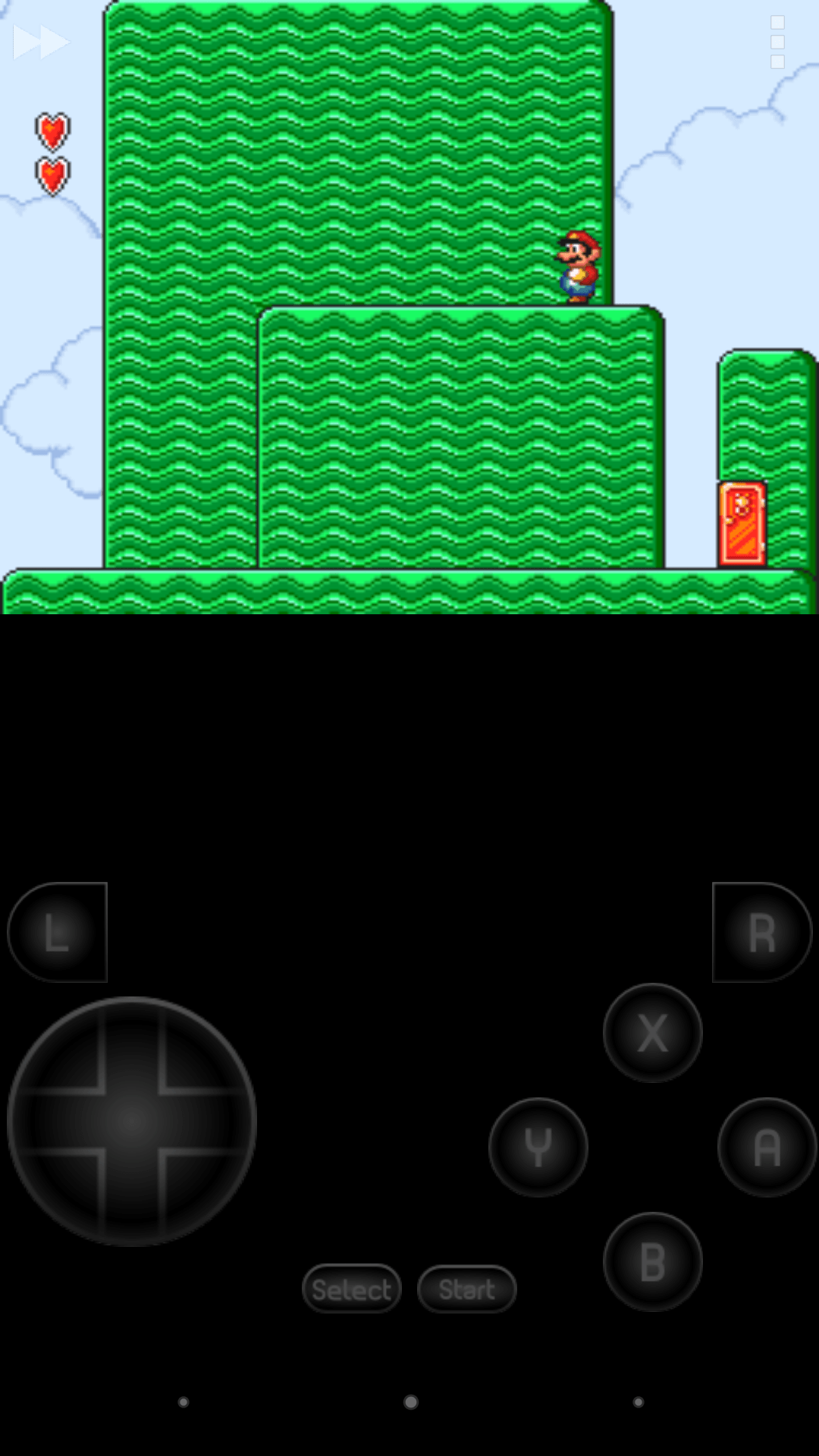Tap the A button
819x1456 pixels.
tap(767, 1147)
